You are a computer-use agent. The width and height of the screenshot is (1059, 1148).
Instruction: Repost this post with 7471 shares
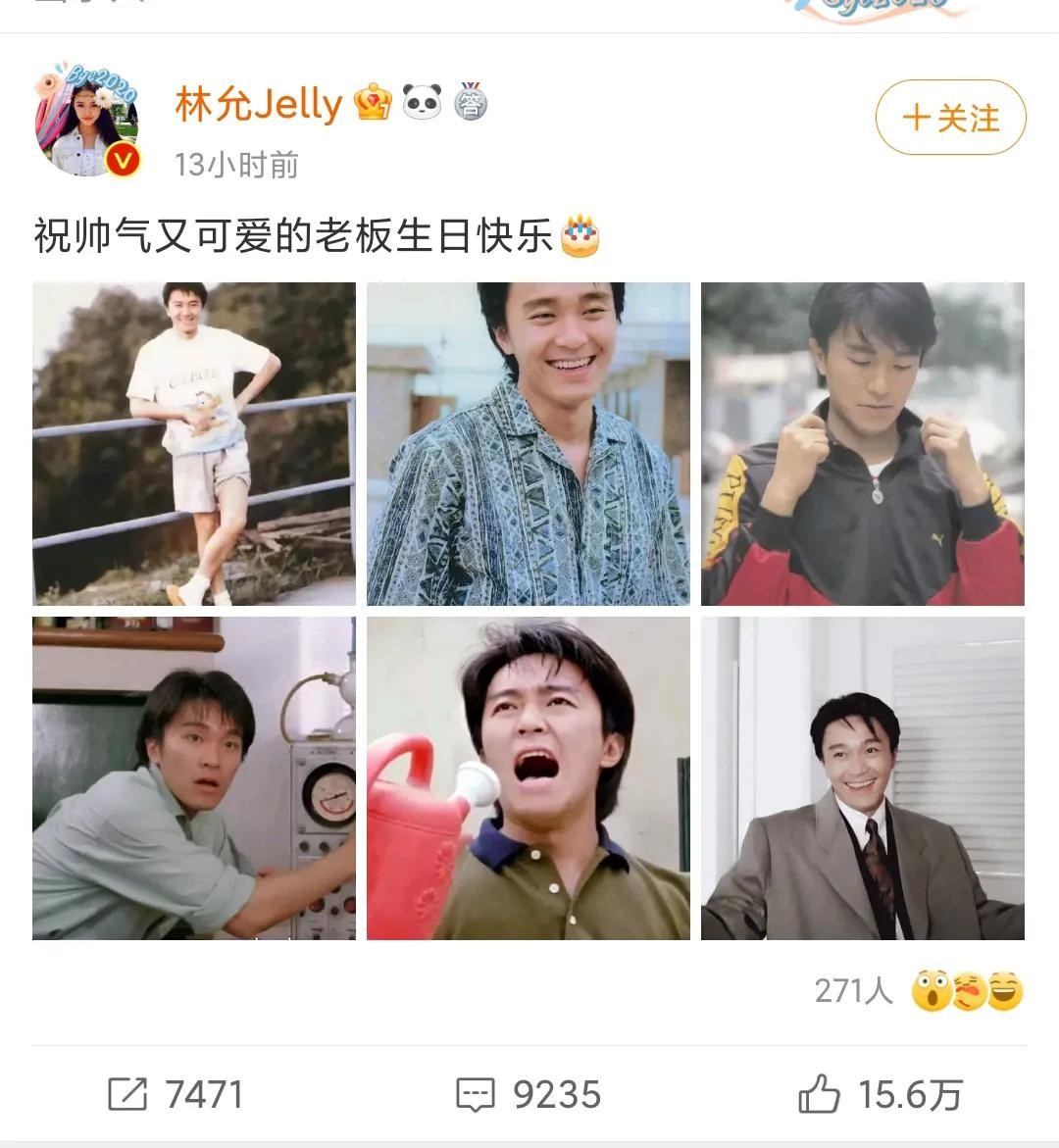click(176, 1094)
